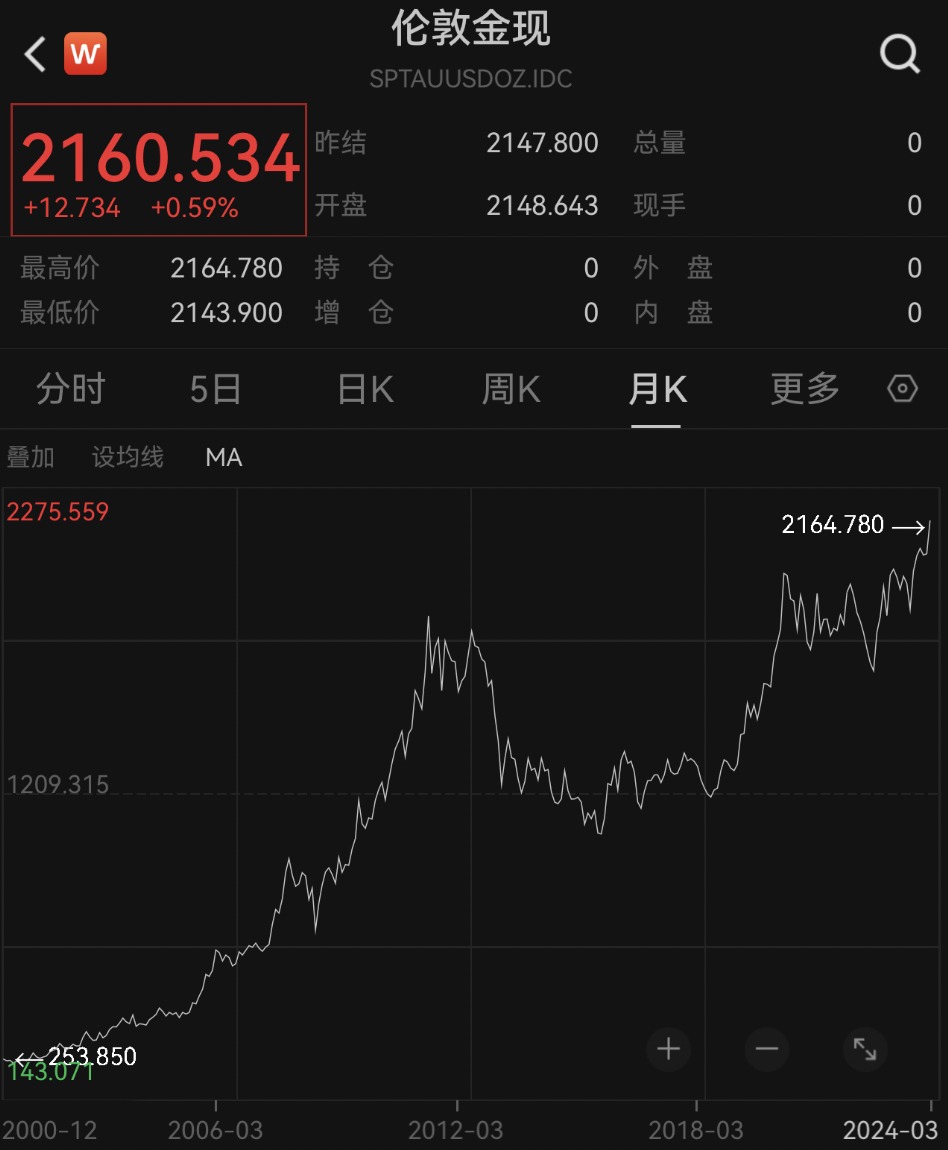The width and height of the screenshot is (948, 1150).
Task: Click the Wind logo icon
Action: (x=86, y=54)
